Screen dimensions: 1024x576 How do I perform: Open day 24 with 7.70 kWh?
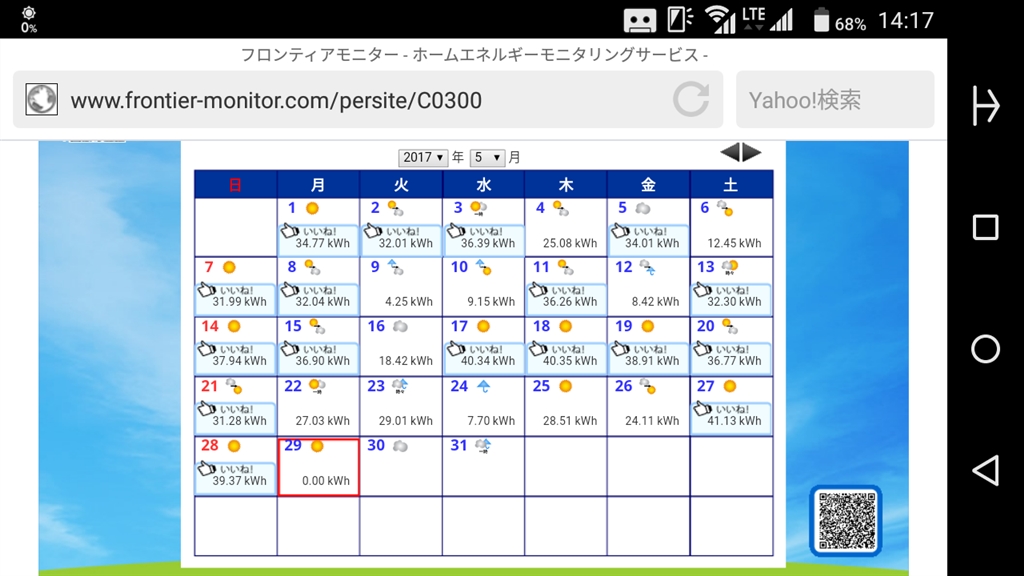(483, 406)
